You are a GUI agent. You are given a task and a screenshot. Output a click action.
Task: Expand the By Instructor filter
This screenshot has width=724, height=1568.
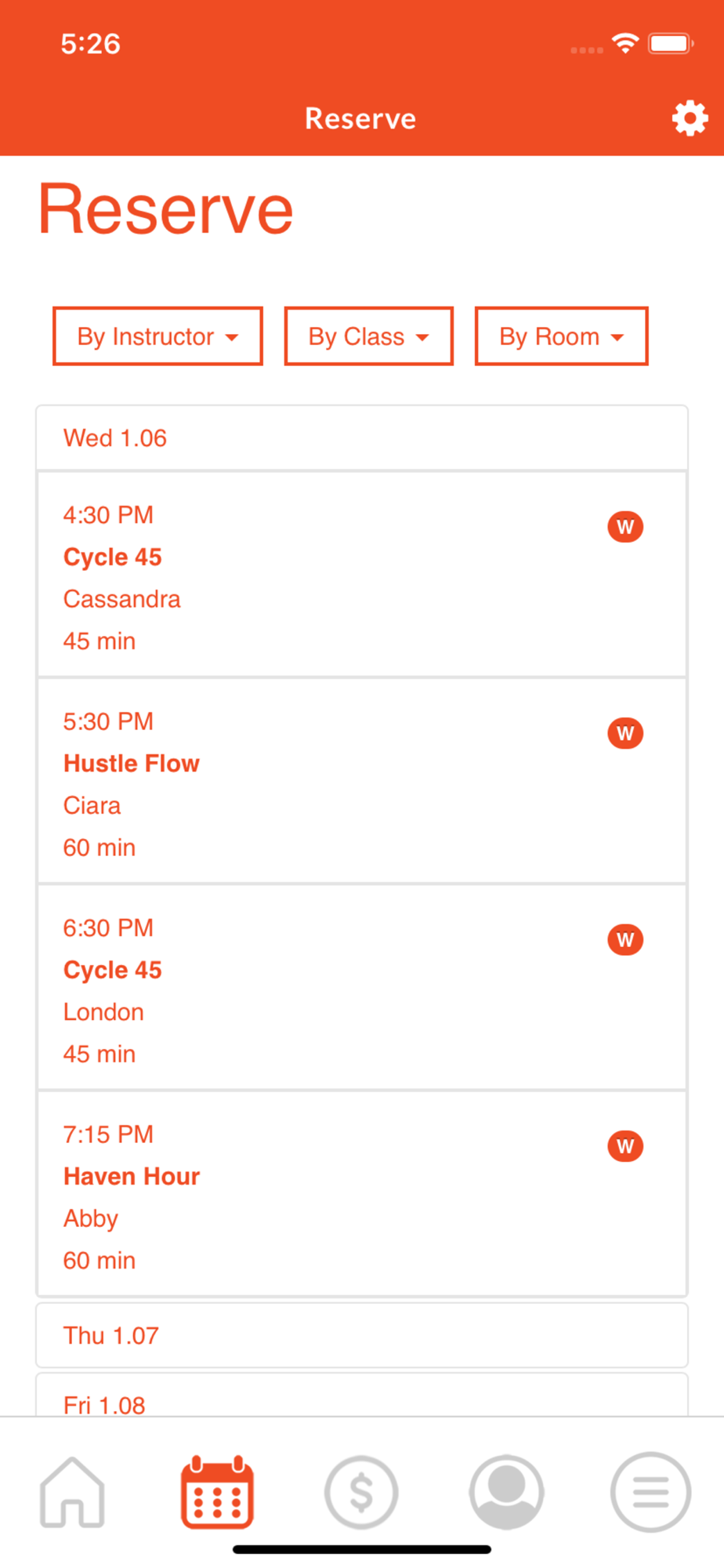point(157,336)
